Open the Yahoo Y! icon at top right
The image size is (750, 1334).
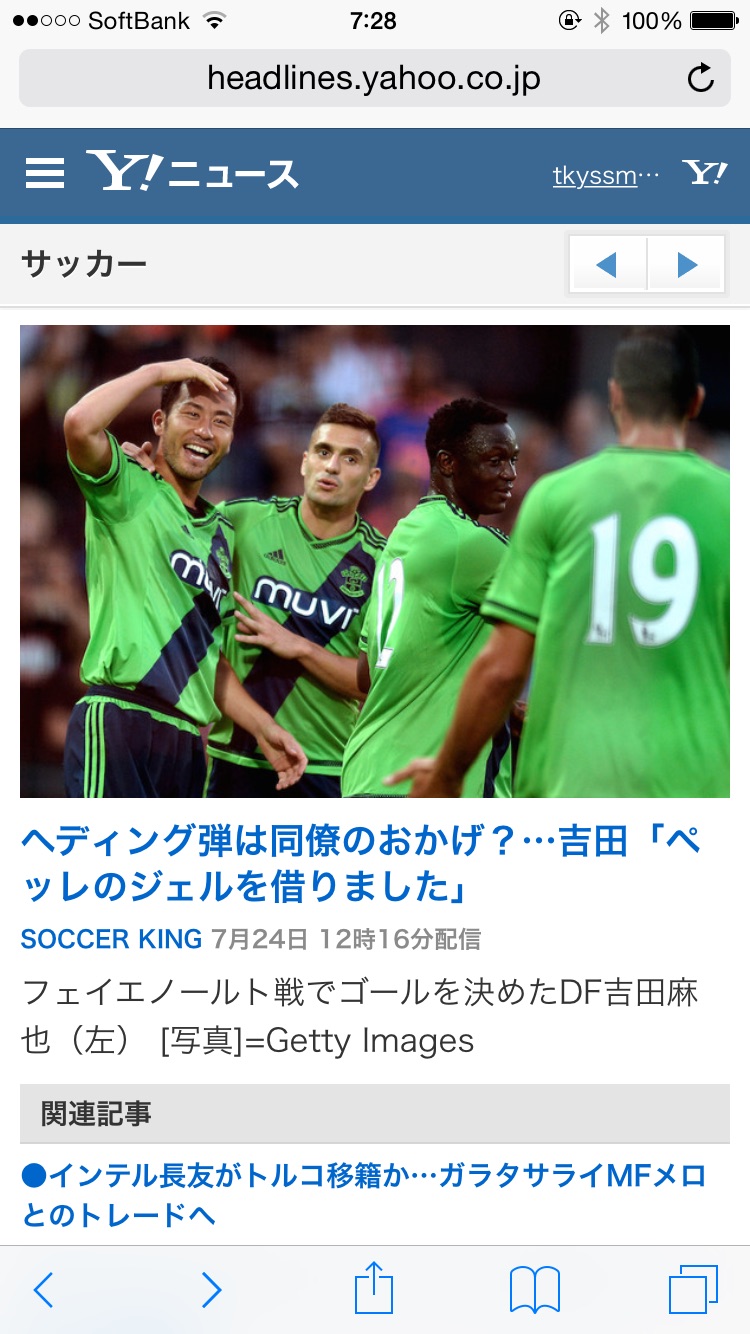(x=704, y=174)
